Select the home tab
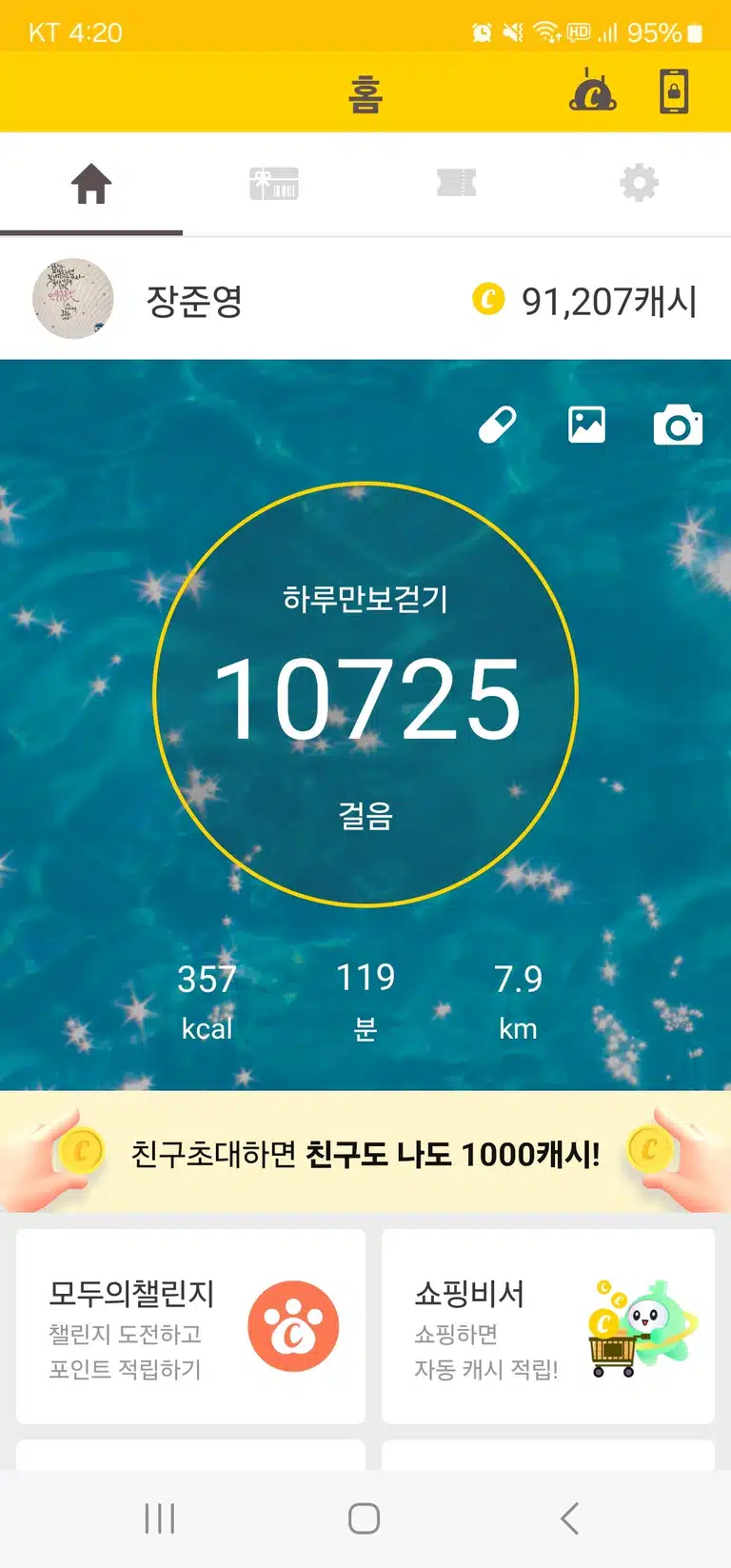 tap(91, 184)
